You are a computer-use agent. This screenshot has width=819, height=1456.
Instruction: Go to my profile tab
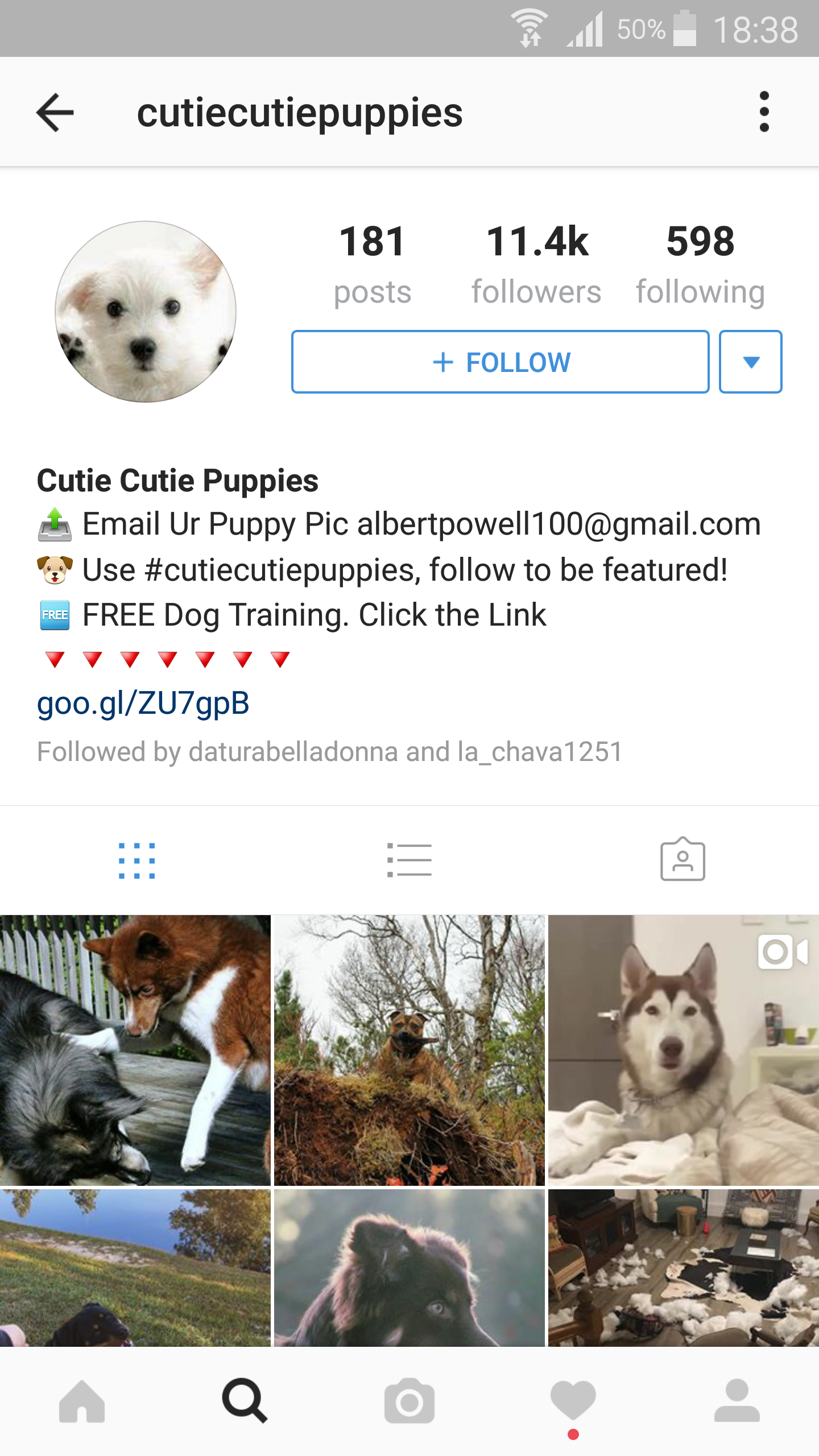point(737,1400)
